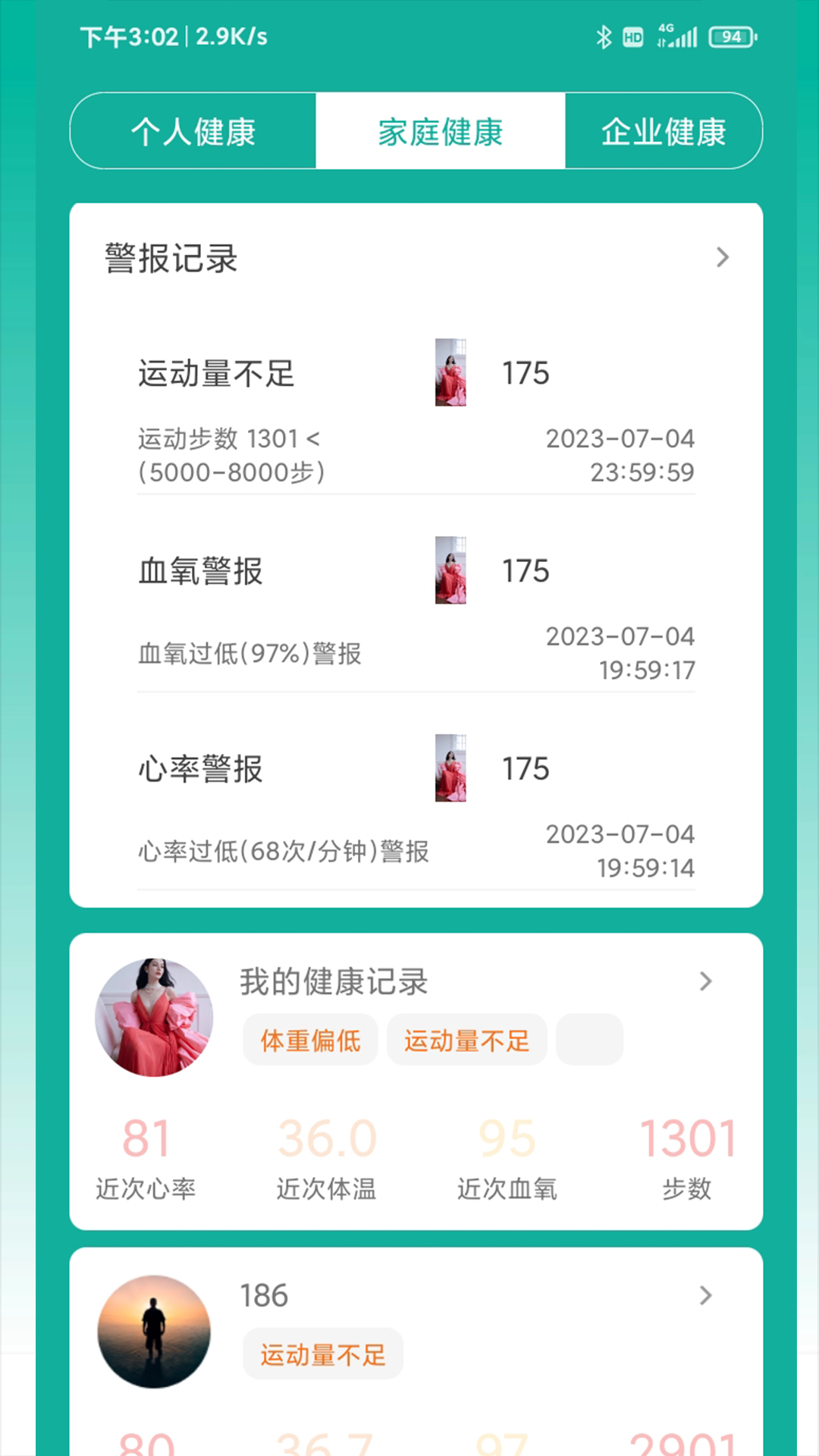Switch to the 家庭健康 tab
Screen dimensions: 819x1456
440,131
